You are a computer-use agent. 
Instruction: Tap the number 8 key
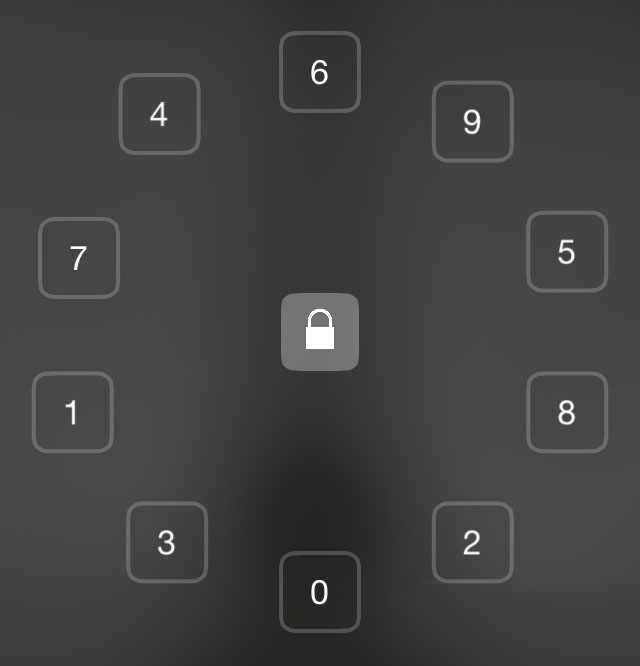click(567, 412)
